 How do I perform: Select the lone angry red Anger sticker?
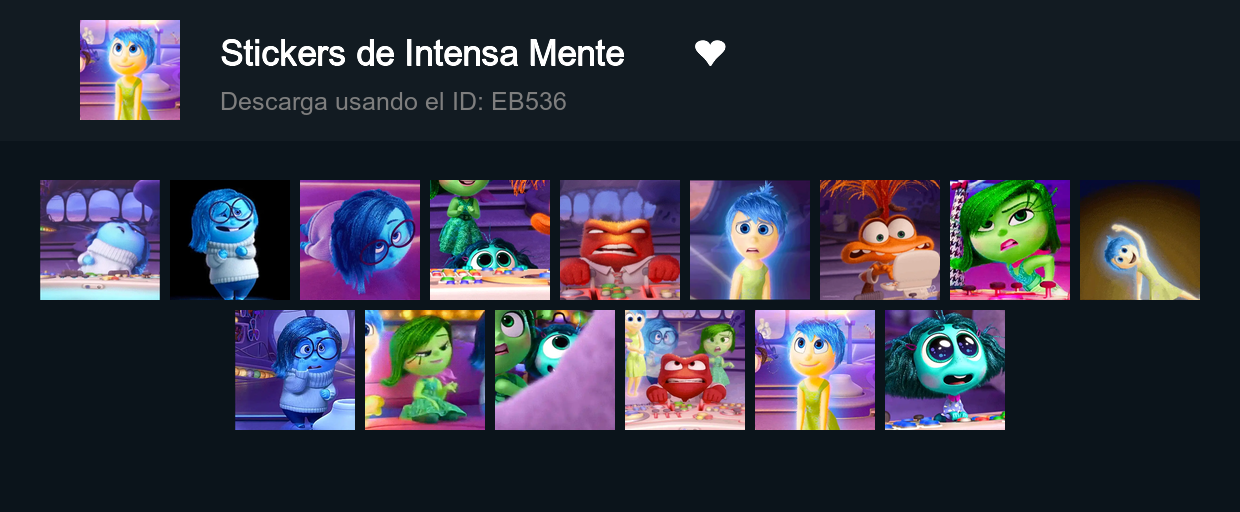pyautogui.click(x=620, y=240)
